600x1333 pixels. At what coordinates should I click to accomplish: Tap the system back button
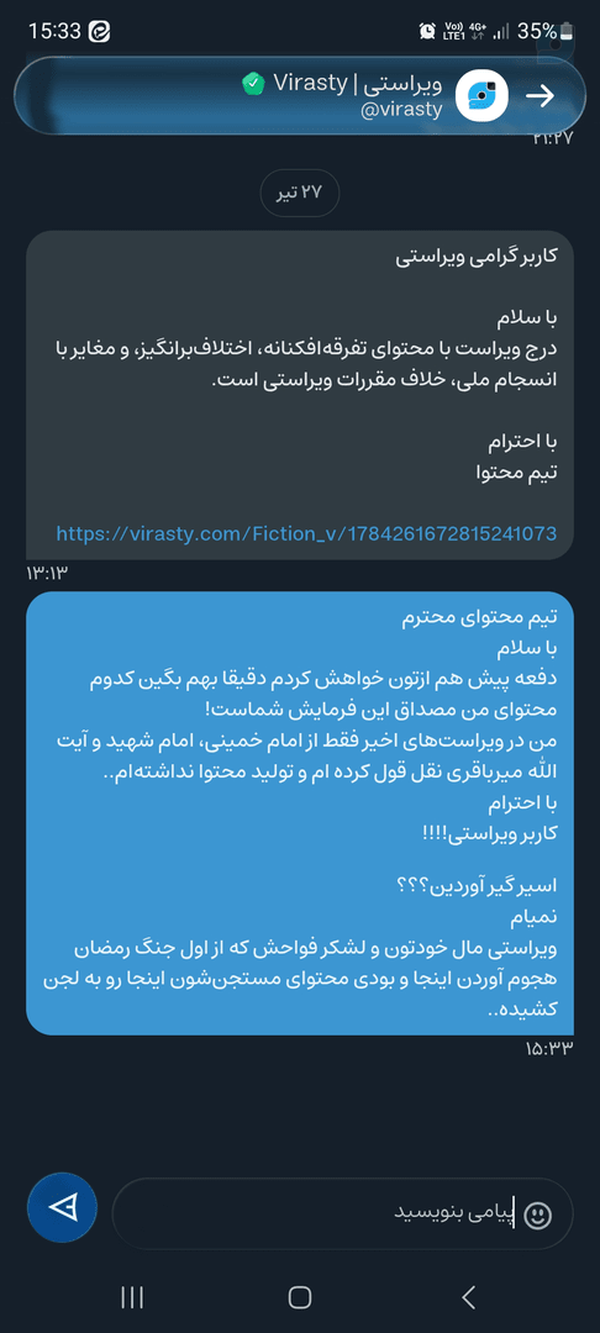click(468, 1297)
